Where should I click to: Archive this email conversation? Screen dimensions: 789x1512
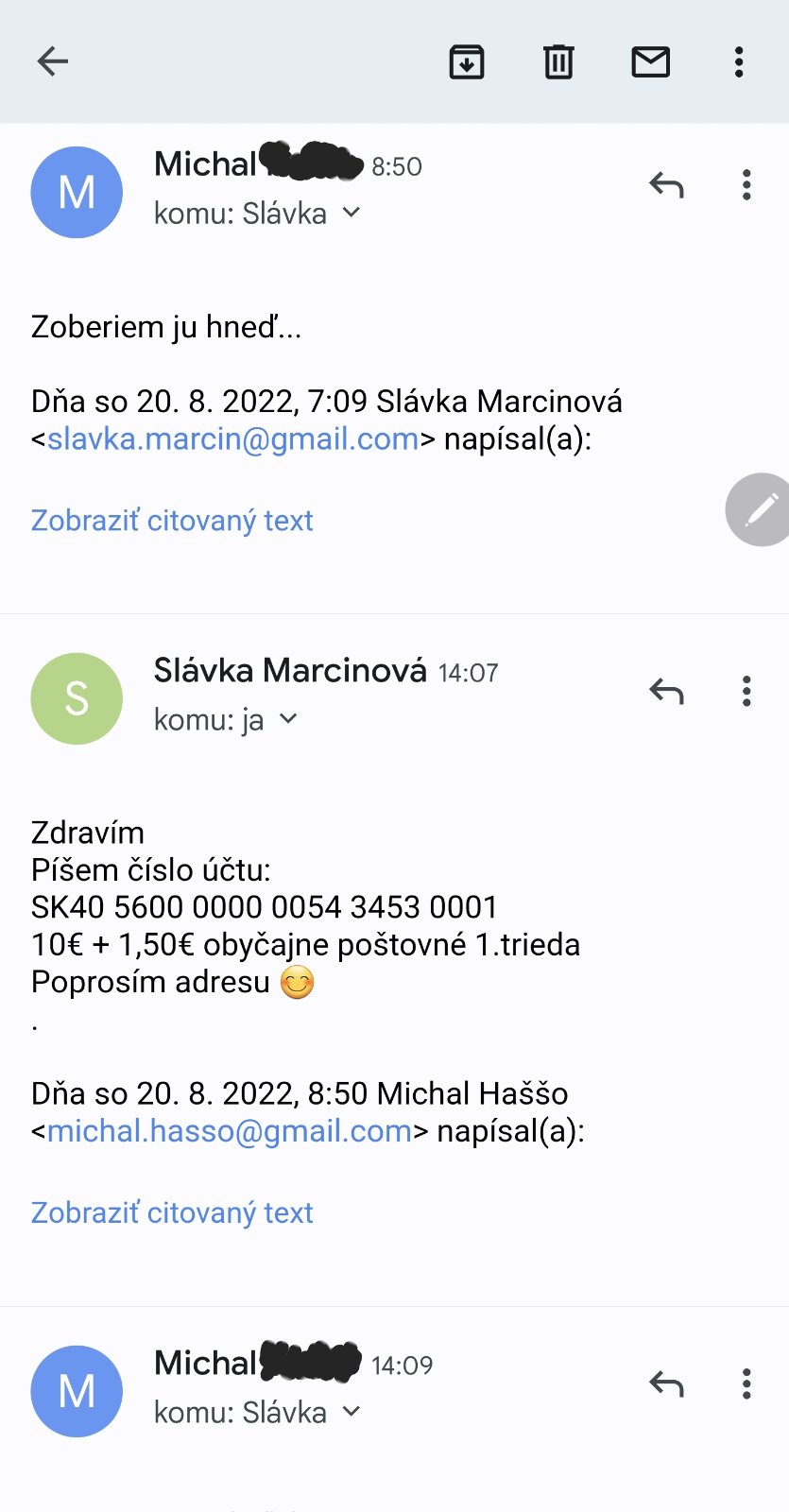point(467,62)
